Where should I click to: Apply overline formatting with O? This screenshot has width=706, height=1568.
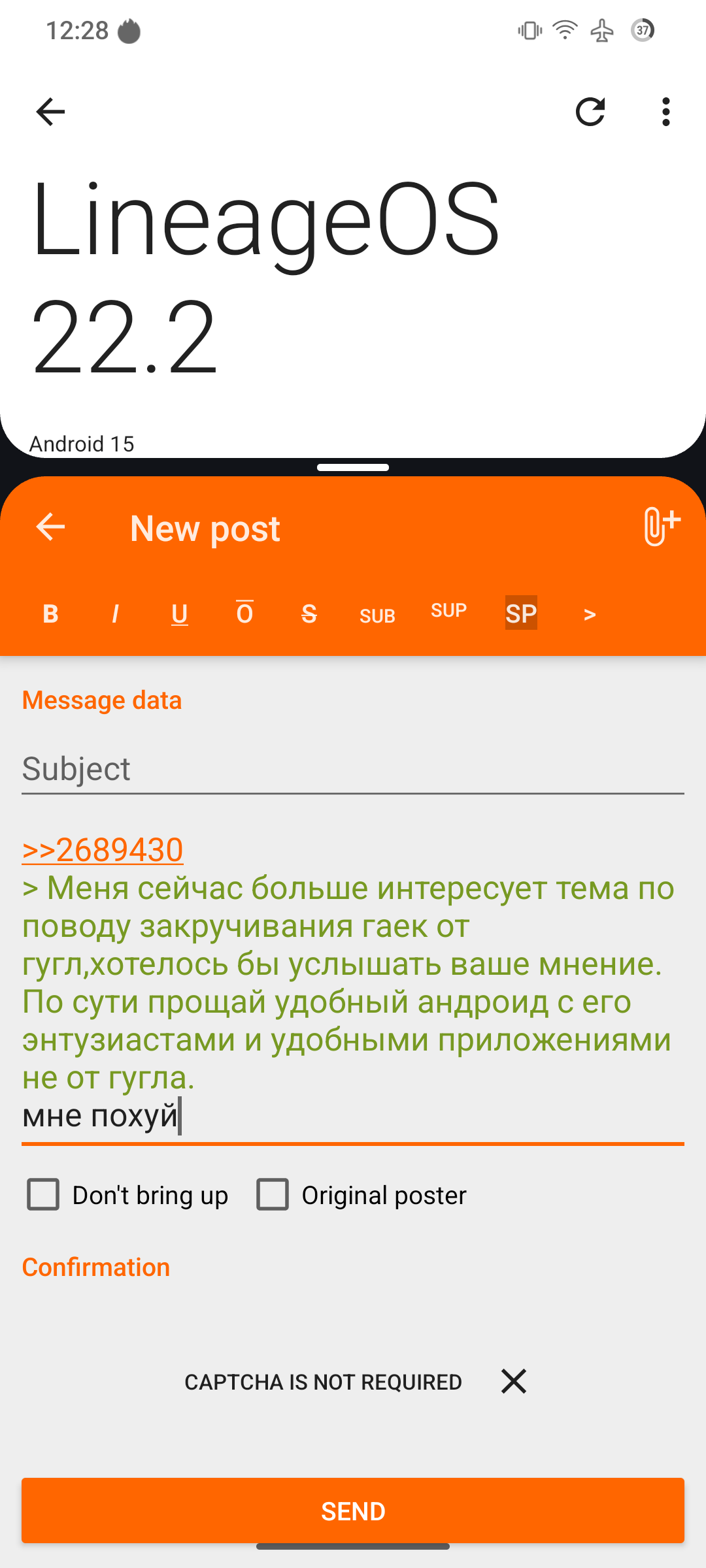244,614
